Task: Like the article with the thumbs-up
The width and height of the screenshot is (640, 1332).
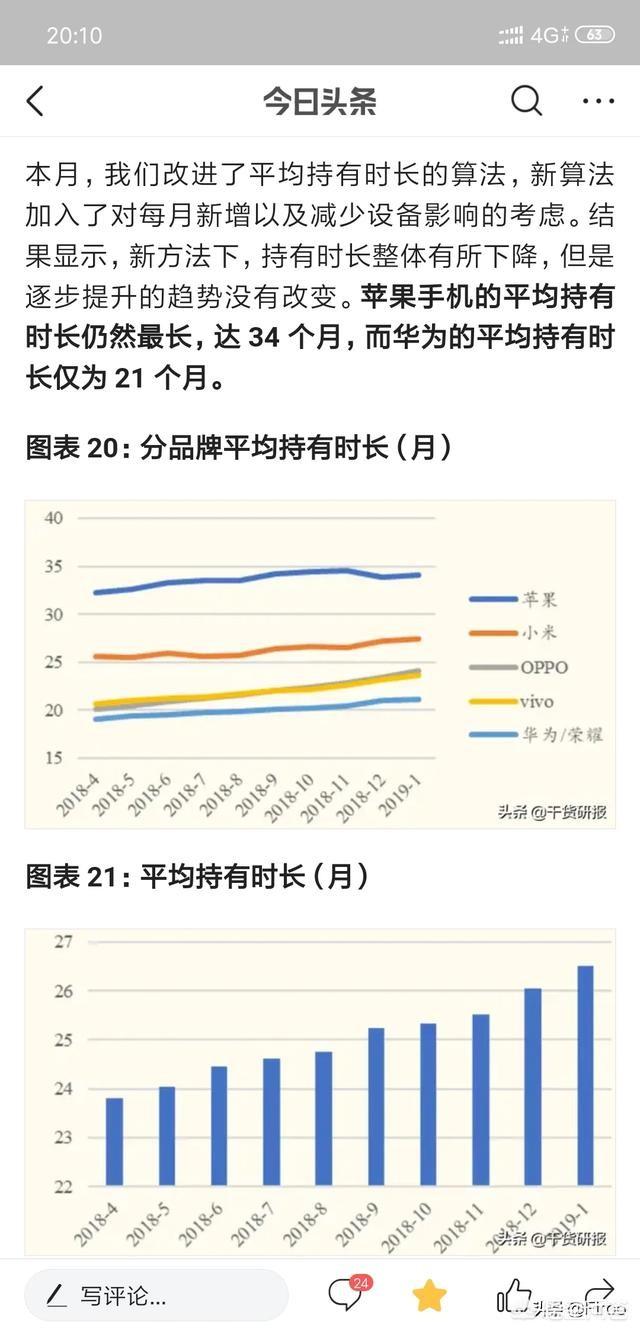Action: pyautogui.click(x=514, y=1295)
